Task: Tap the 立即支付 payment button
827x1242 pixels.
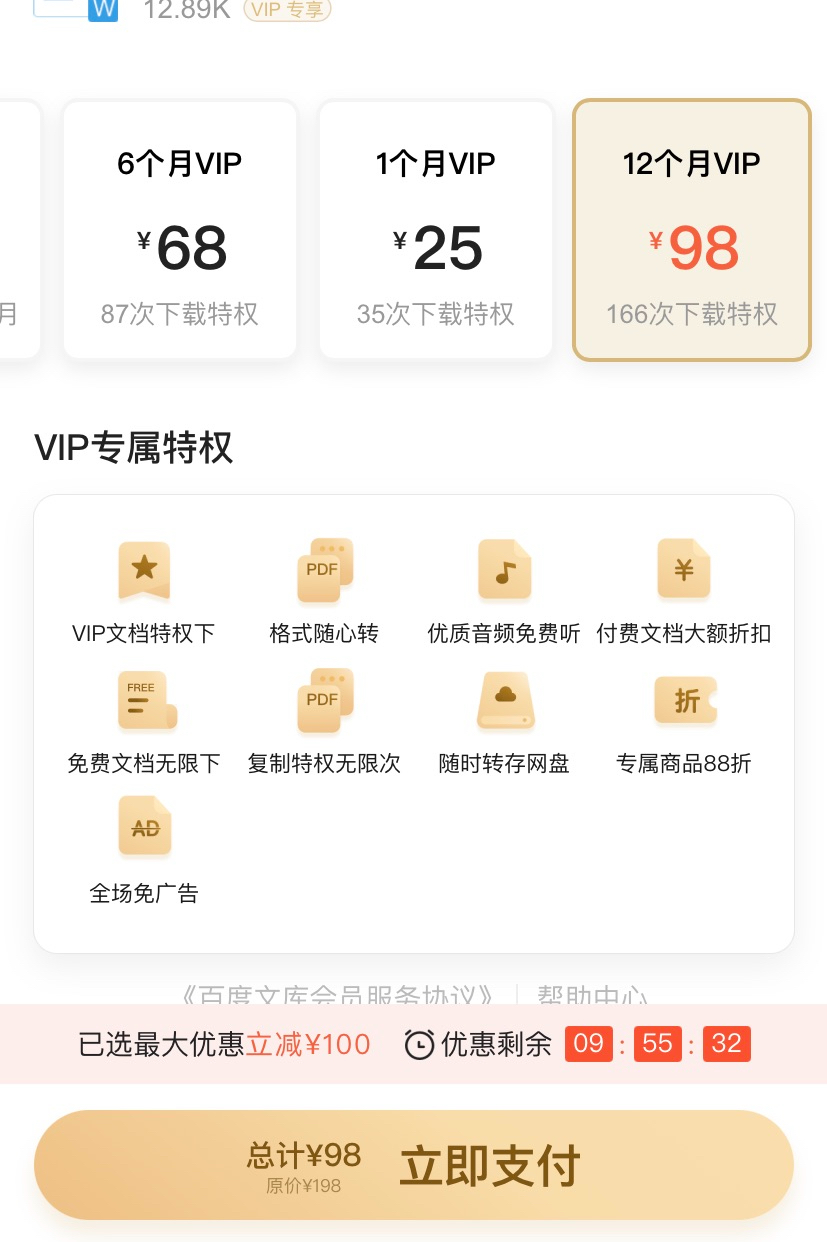Action: [x=489, y=1164]
